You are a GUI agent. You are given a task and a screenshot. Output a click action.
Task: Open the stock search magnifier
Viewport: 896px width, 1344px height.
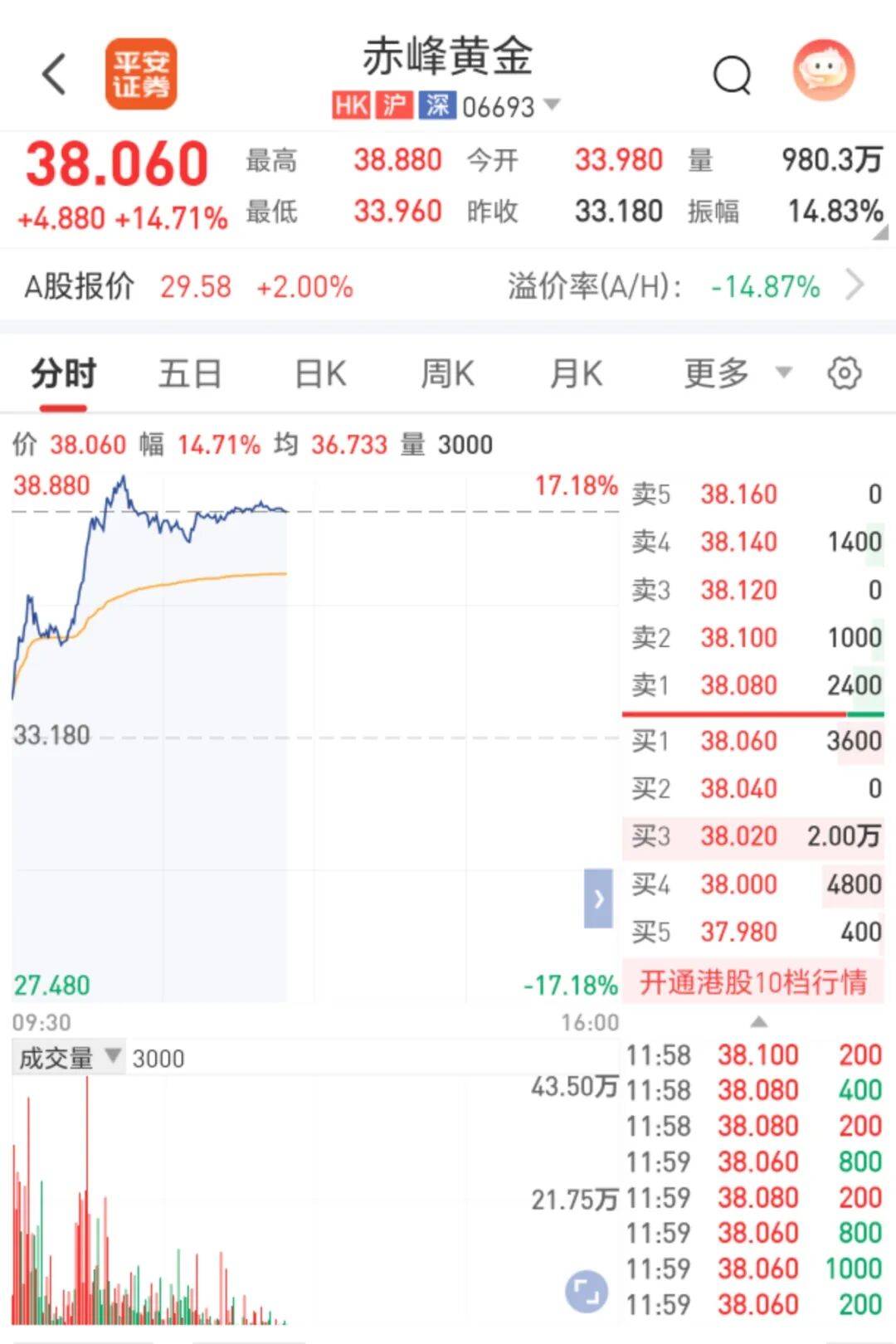click(732, 76)
